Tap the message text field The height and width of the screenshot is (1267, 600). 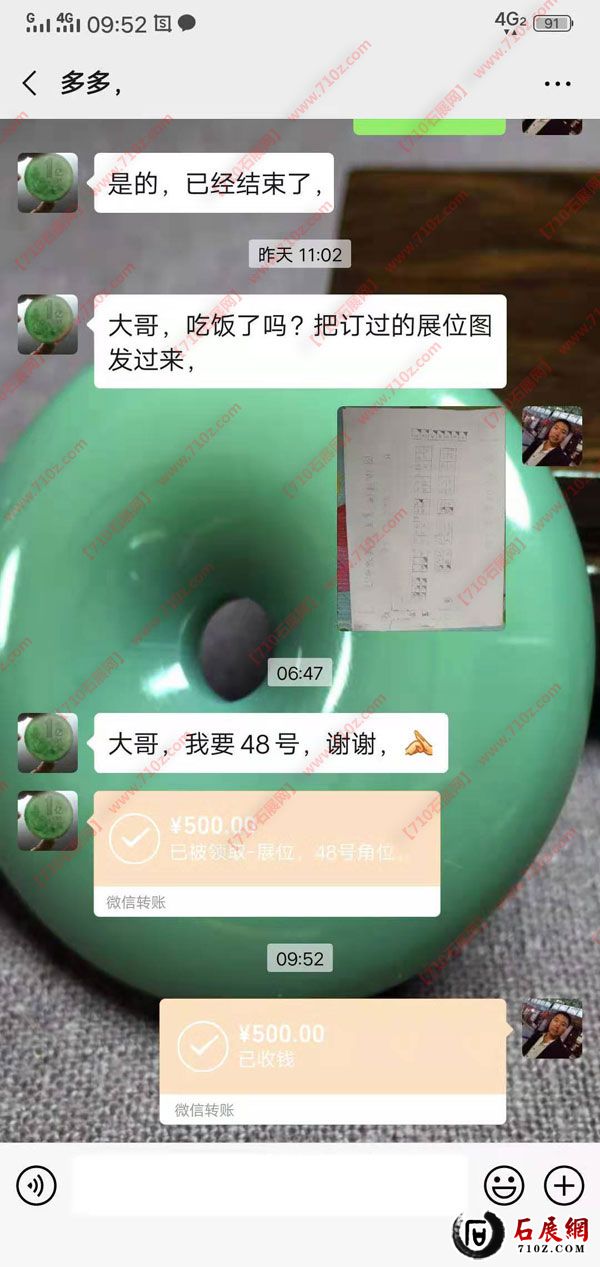click(269, 1186)
